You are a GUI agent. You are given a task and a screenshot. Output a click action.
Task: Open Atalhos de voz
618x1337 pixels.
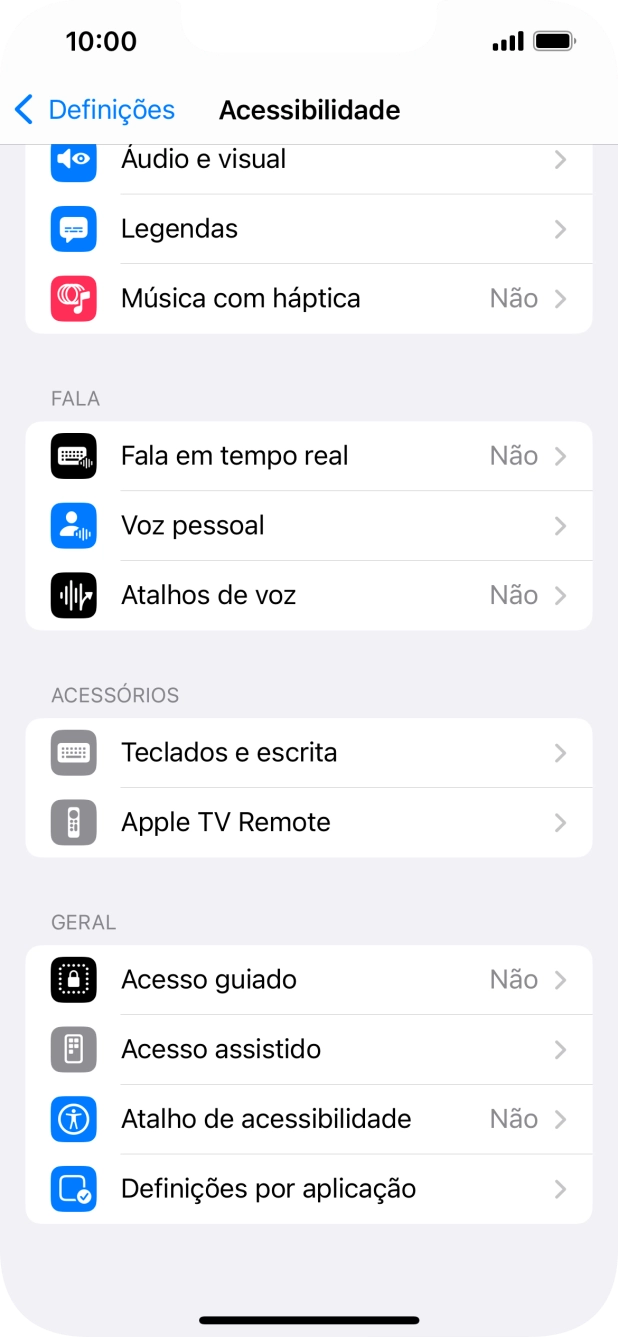tap(308, 596)
